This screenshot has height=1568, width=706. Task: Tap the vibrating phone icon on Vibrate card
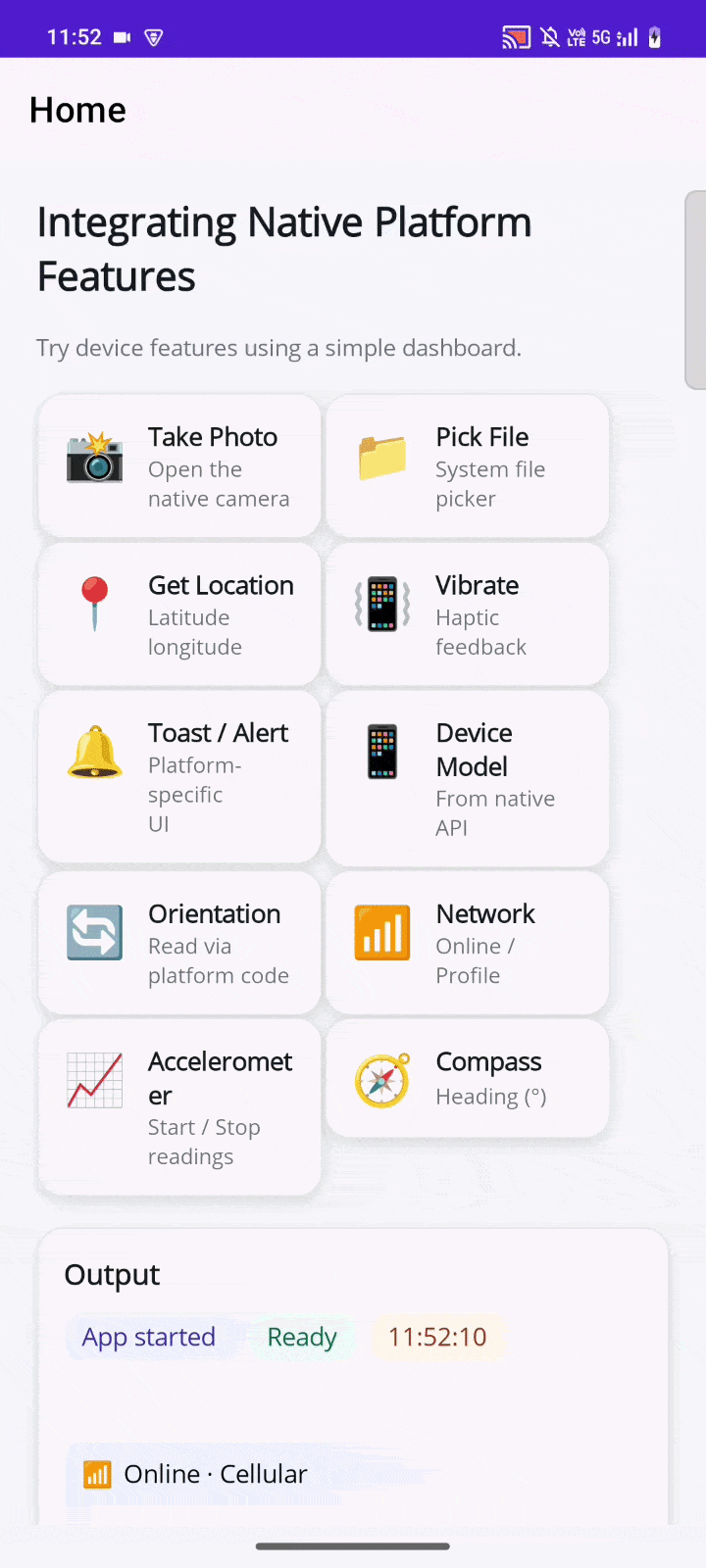[x=382, y=605]
